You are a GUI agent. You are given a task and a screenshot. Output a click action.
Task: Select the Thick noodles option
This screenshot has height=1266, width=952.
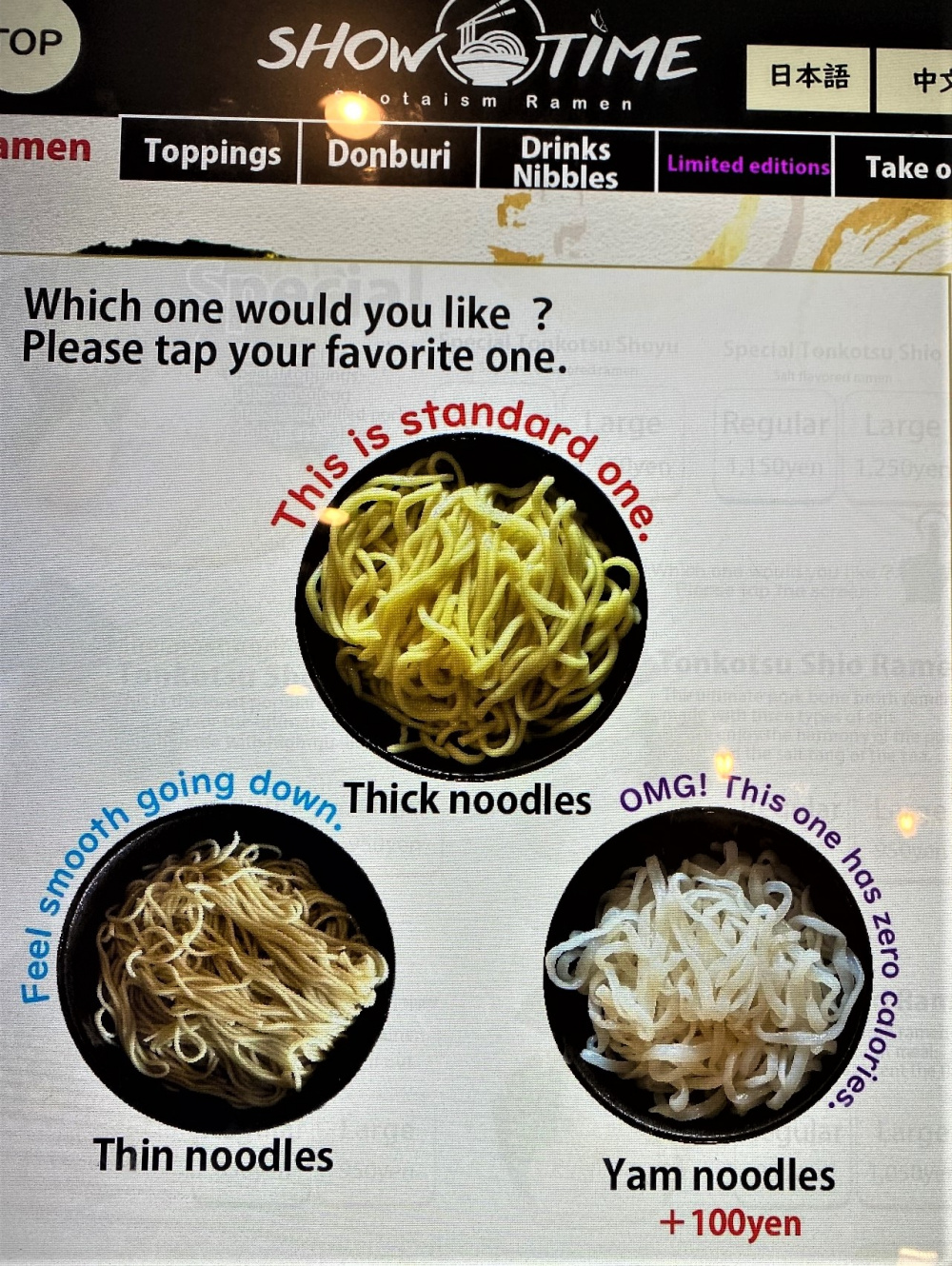point(471,609)
